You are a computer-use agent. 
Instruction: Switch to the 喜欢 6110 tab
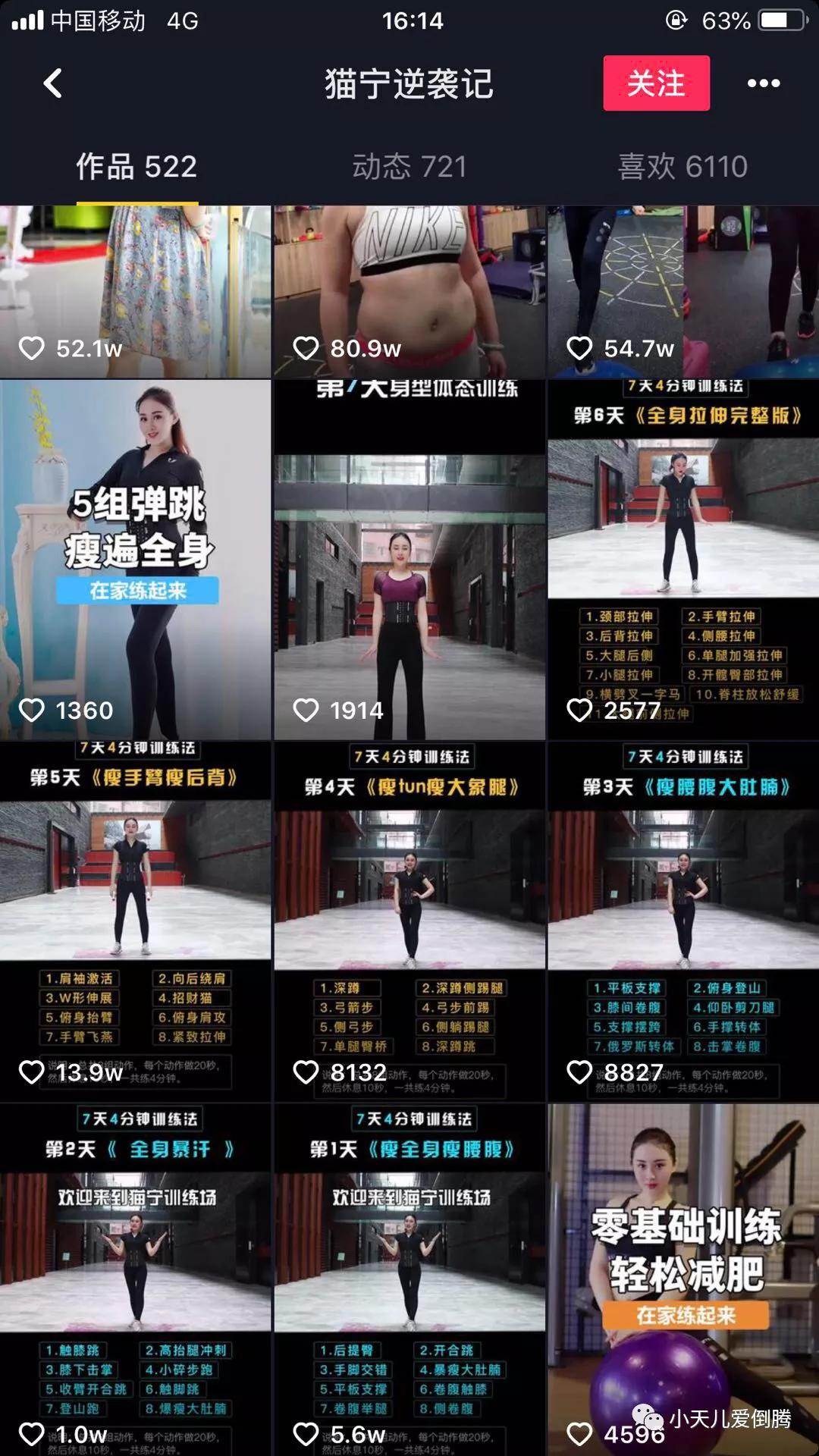[x=681, y=168]
